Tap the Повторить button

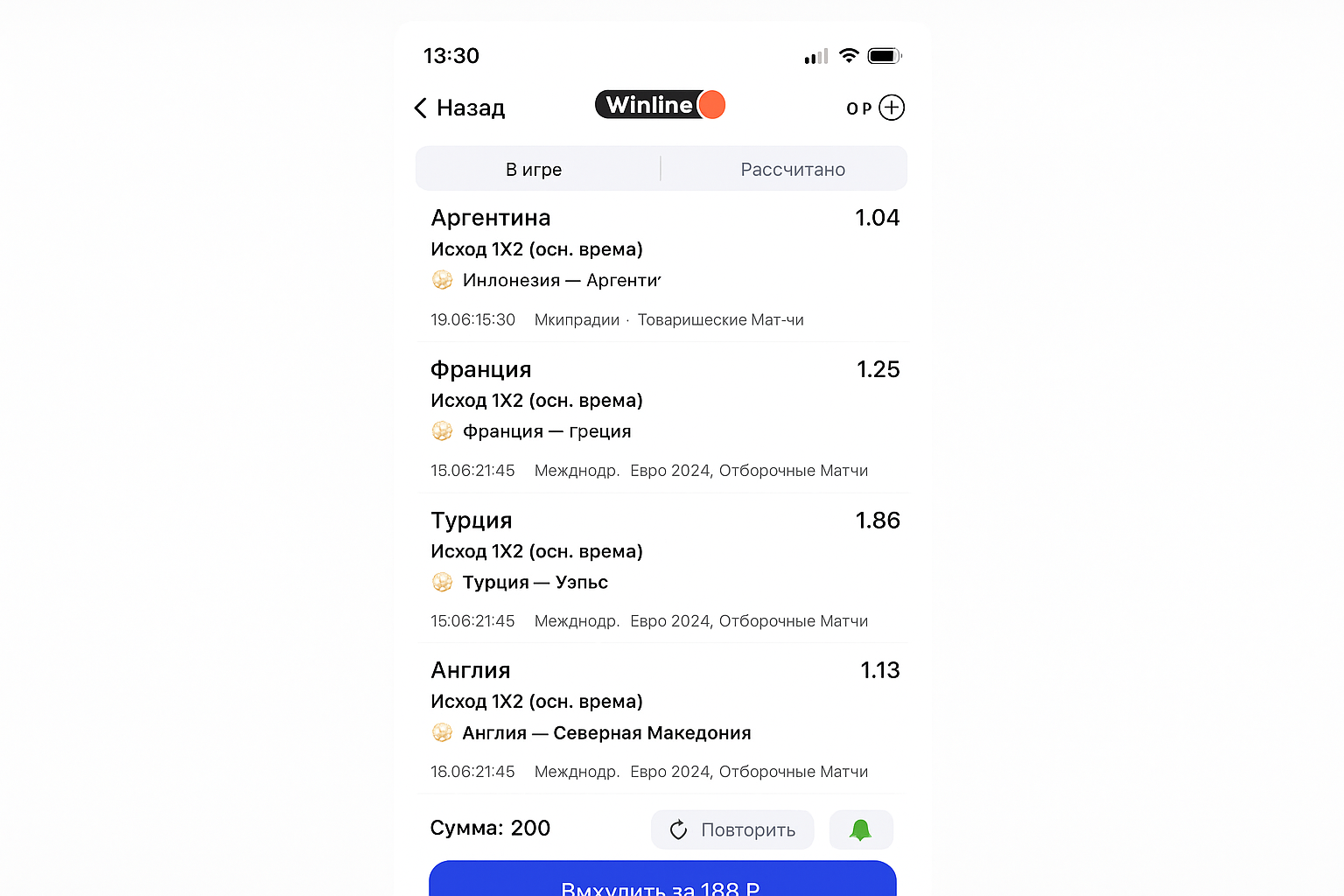point(732,829)
